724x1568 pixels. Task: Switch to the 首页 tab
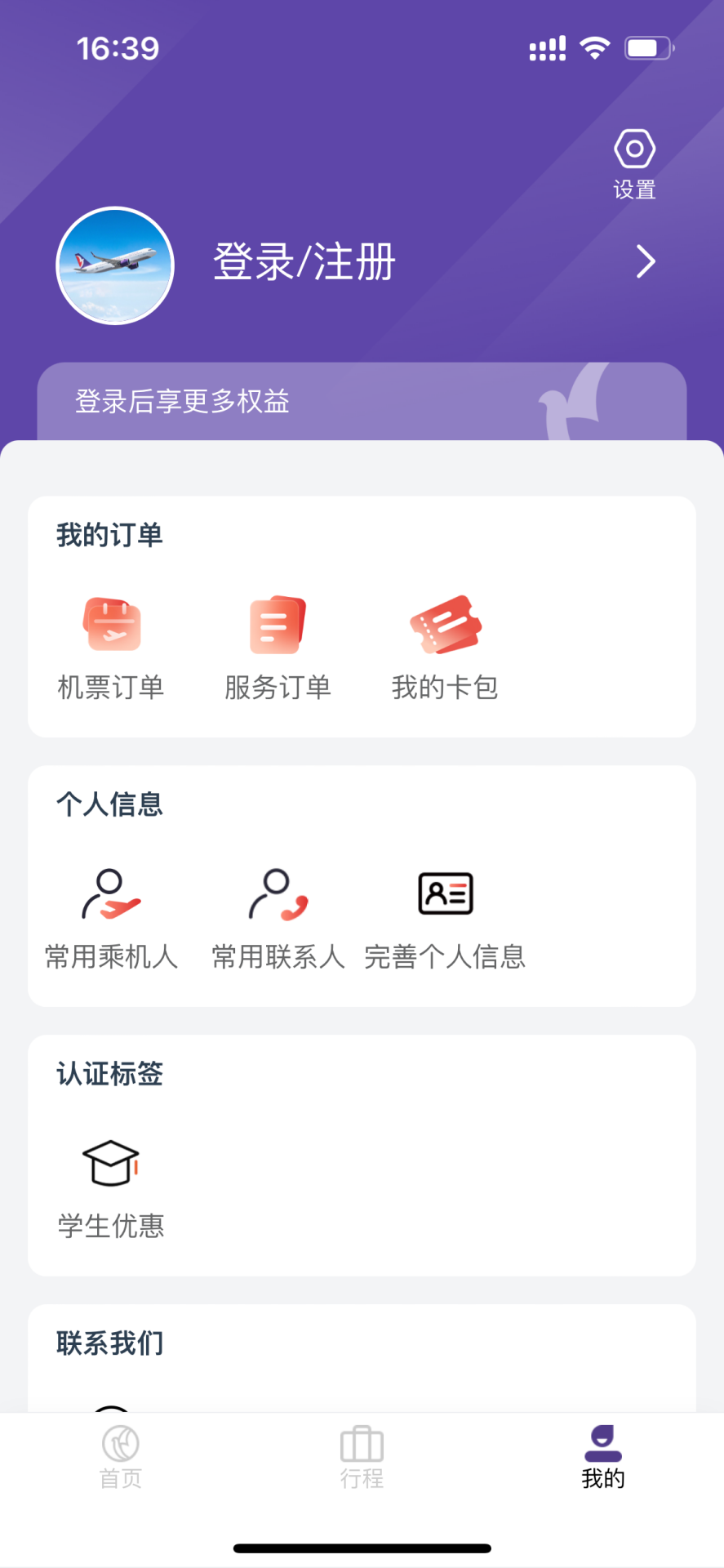121,1457
